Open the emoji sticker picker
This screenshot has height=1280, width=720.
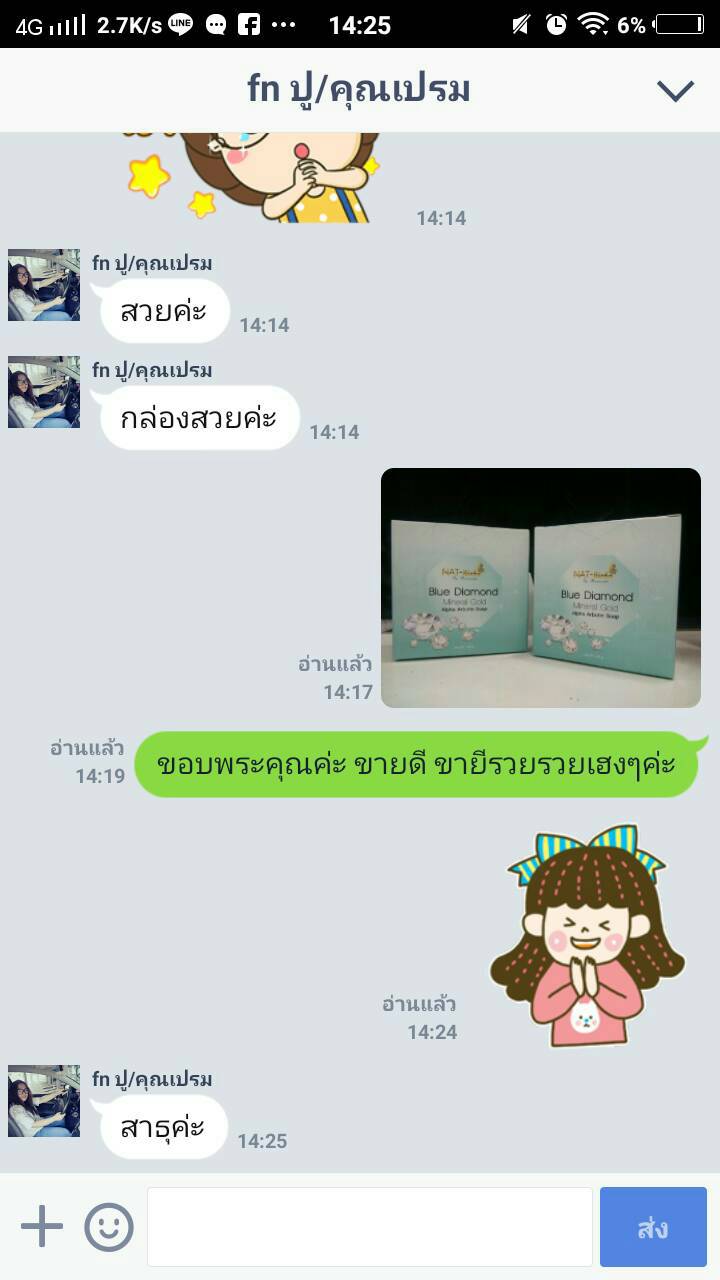coord(109,1226)
